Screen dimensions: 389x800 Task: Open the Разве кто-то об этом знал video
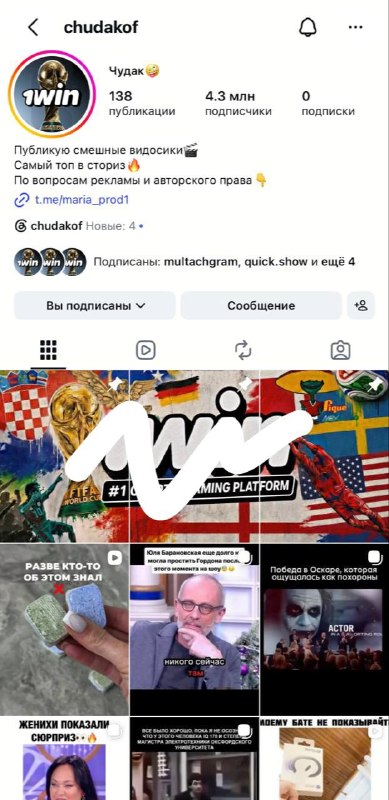(64, 630)
